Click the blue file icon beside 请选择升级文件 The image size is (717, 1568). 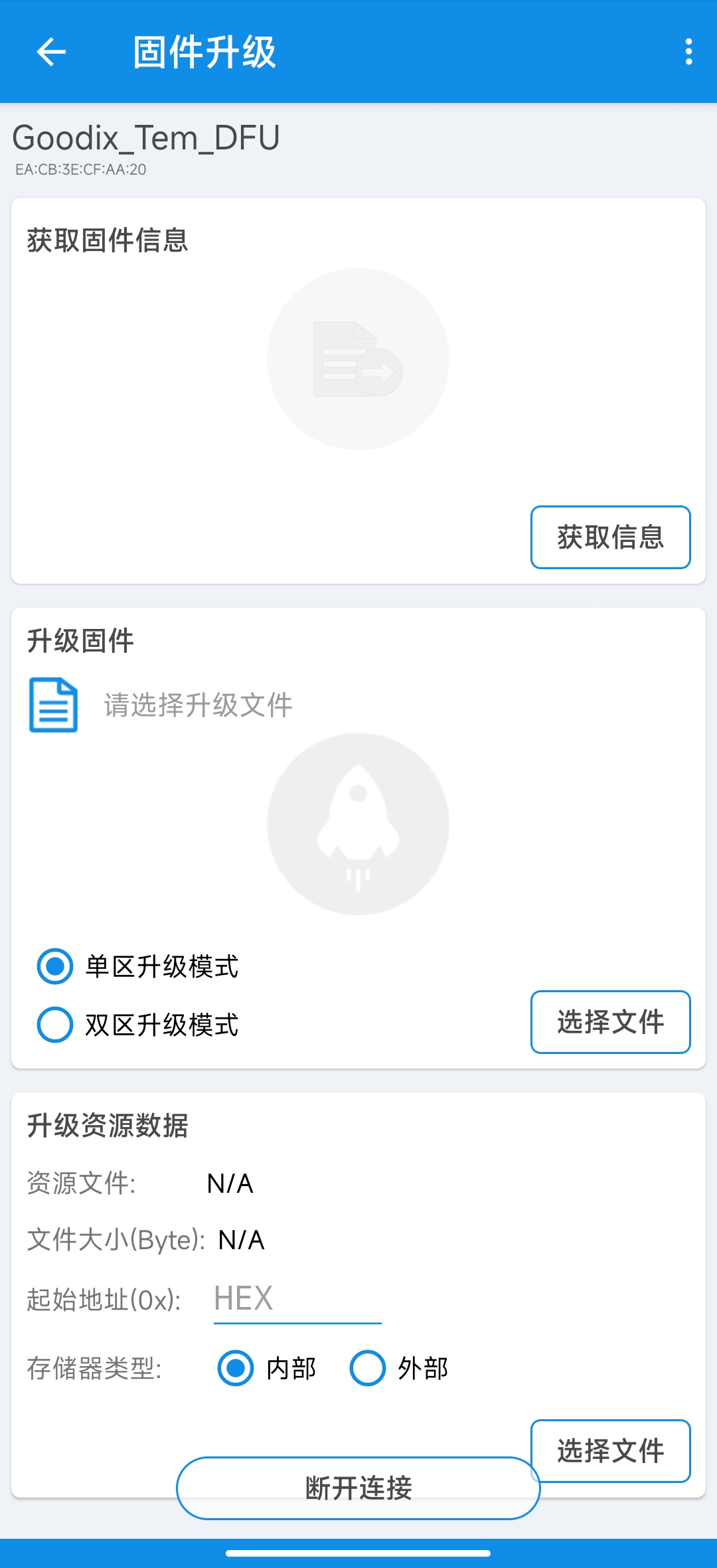(x=53, y=706)
